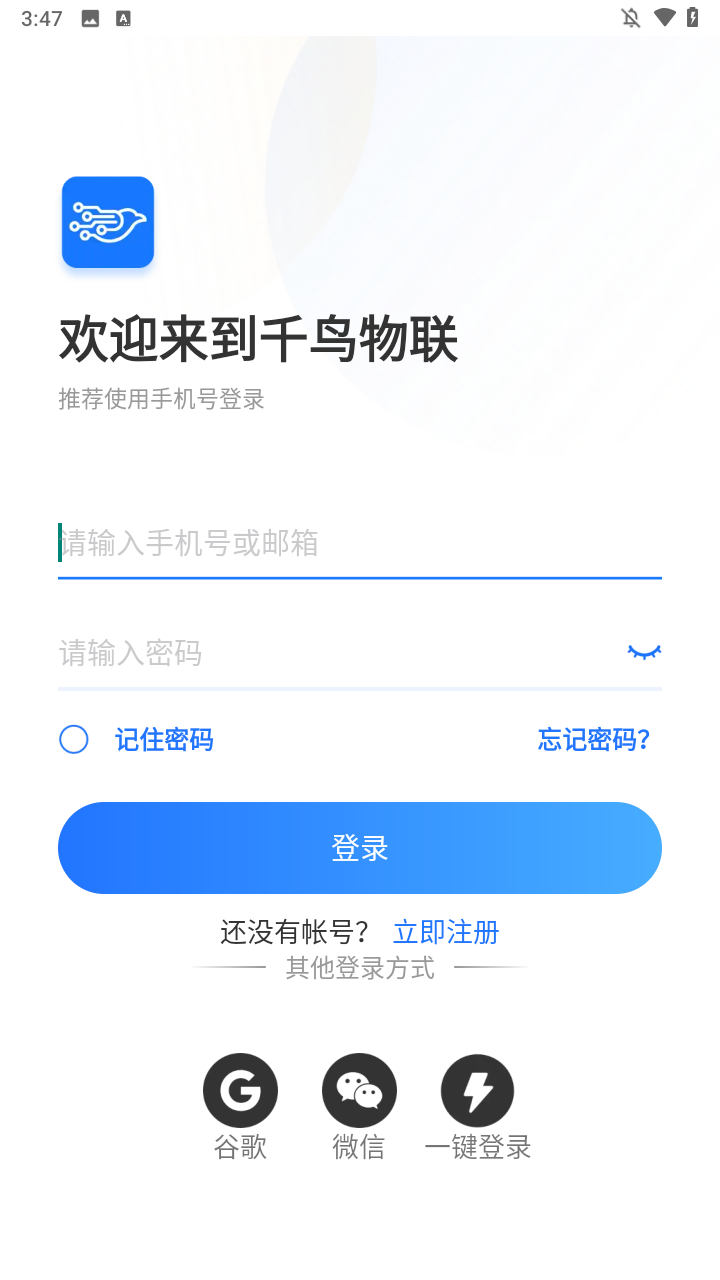The image size is (720, 1280).
Task: Tap the 立即注册 registration link
Action: [x=446, y=931]
